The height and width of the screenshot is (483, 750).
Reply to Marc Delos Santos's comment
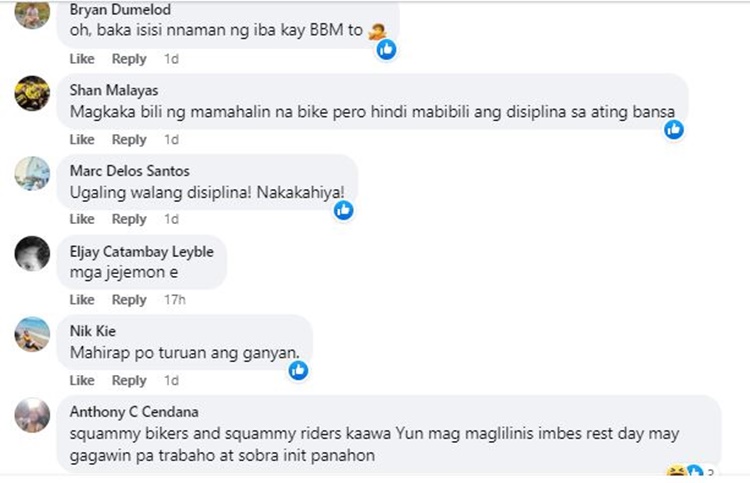[x=129, y=219]
